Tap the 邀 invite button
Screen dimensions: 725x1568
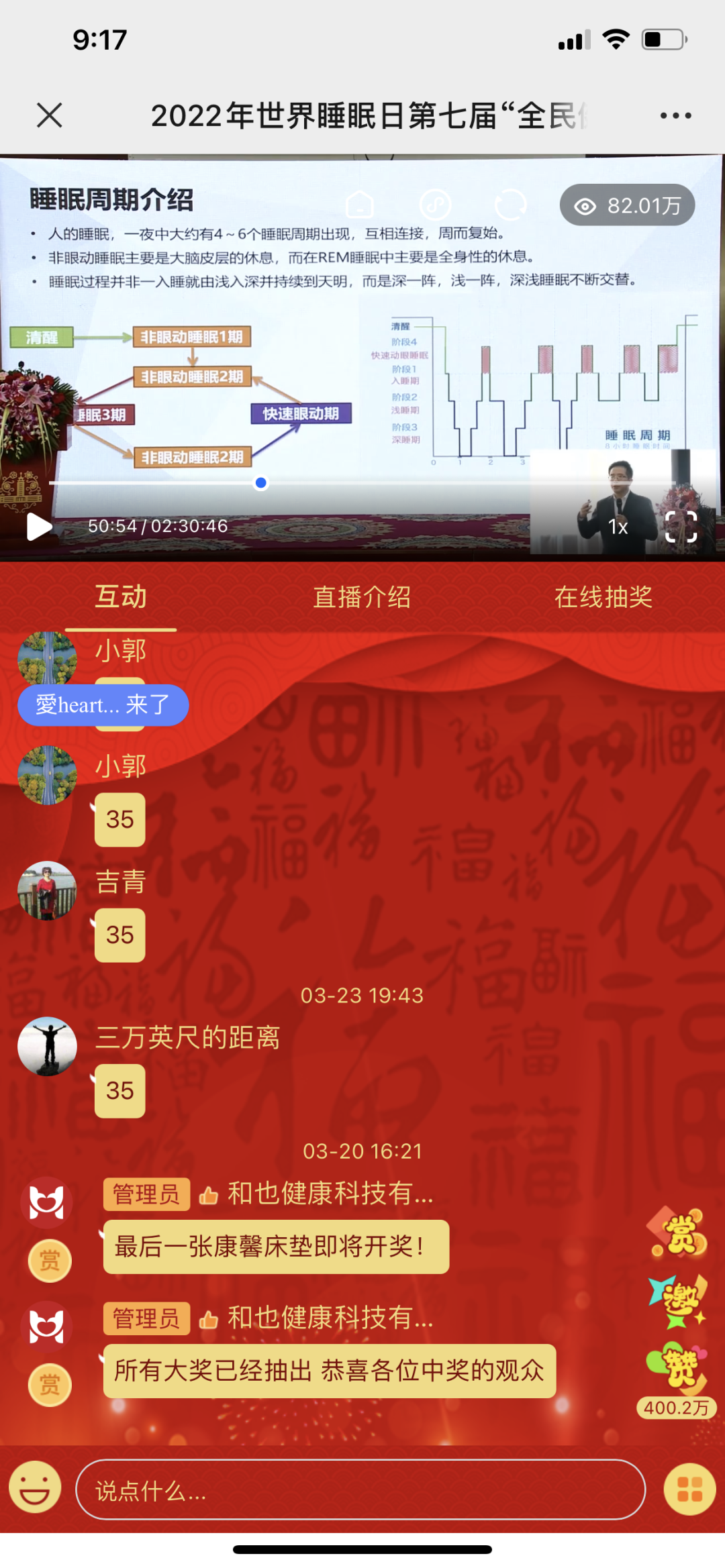click(x=678, y=1301)
